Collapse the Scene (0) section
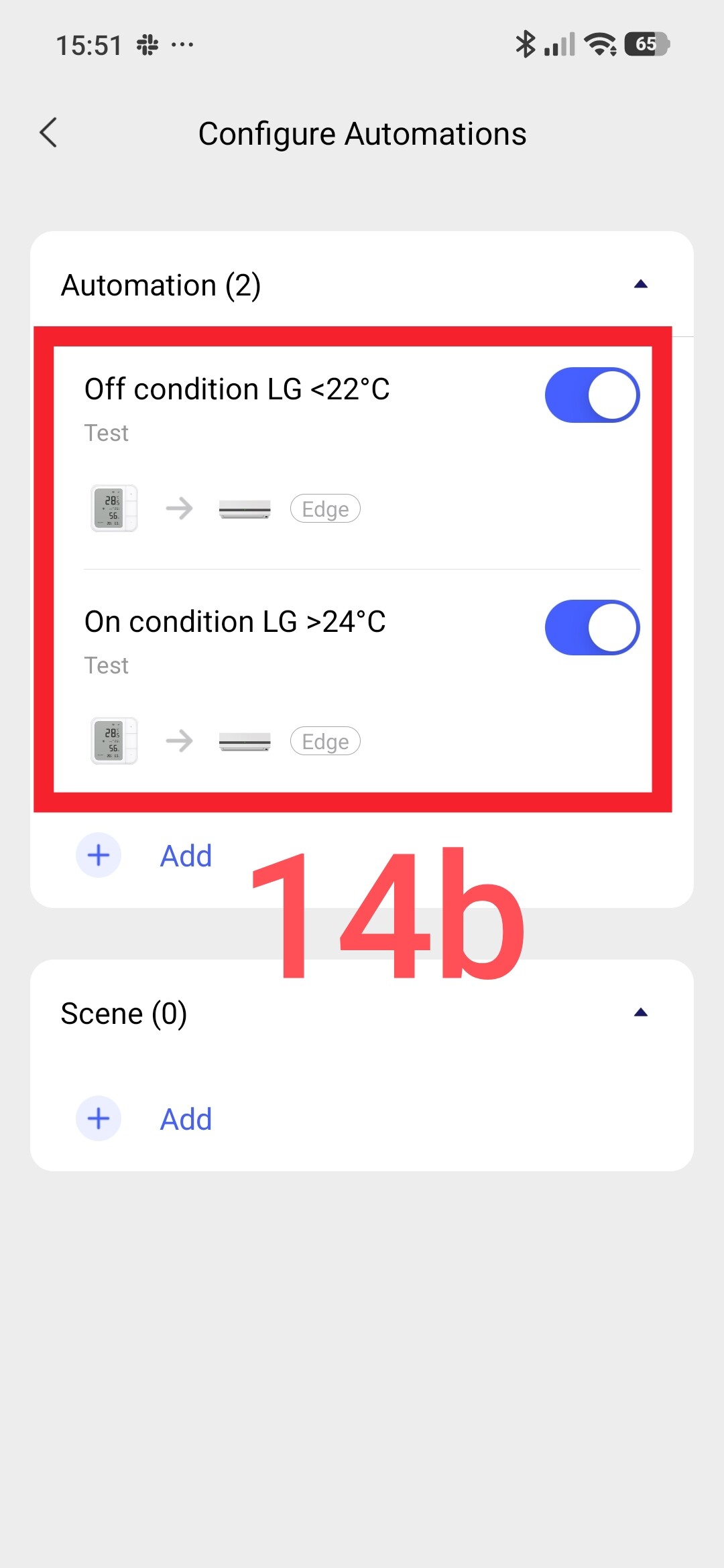 coord(640,1013)
